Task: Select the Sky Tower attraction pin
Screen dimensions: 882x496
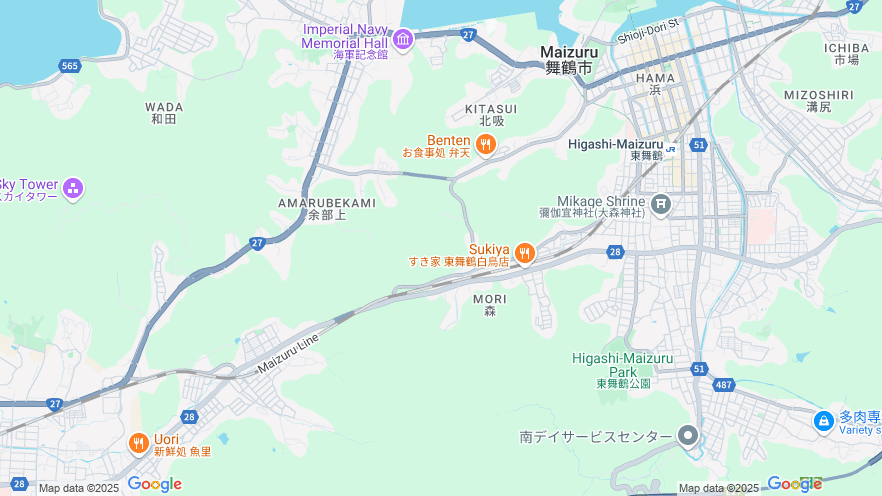Action: click(72, 188)
